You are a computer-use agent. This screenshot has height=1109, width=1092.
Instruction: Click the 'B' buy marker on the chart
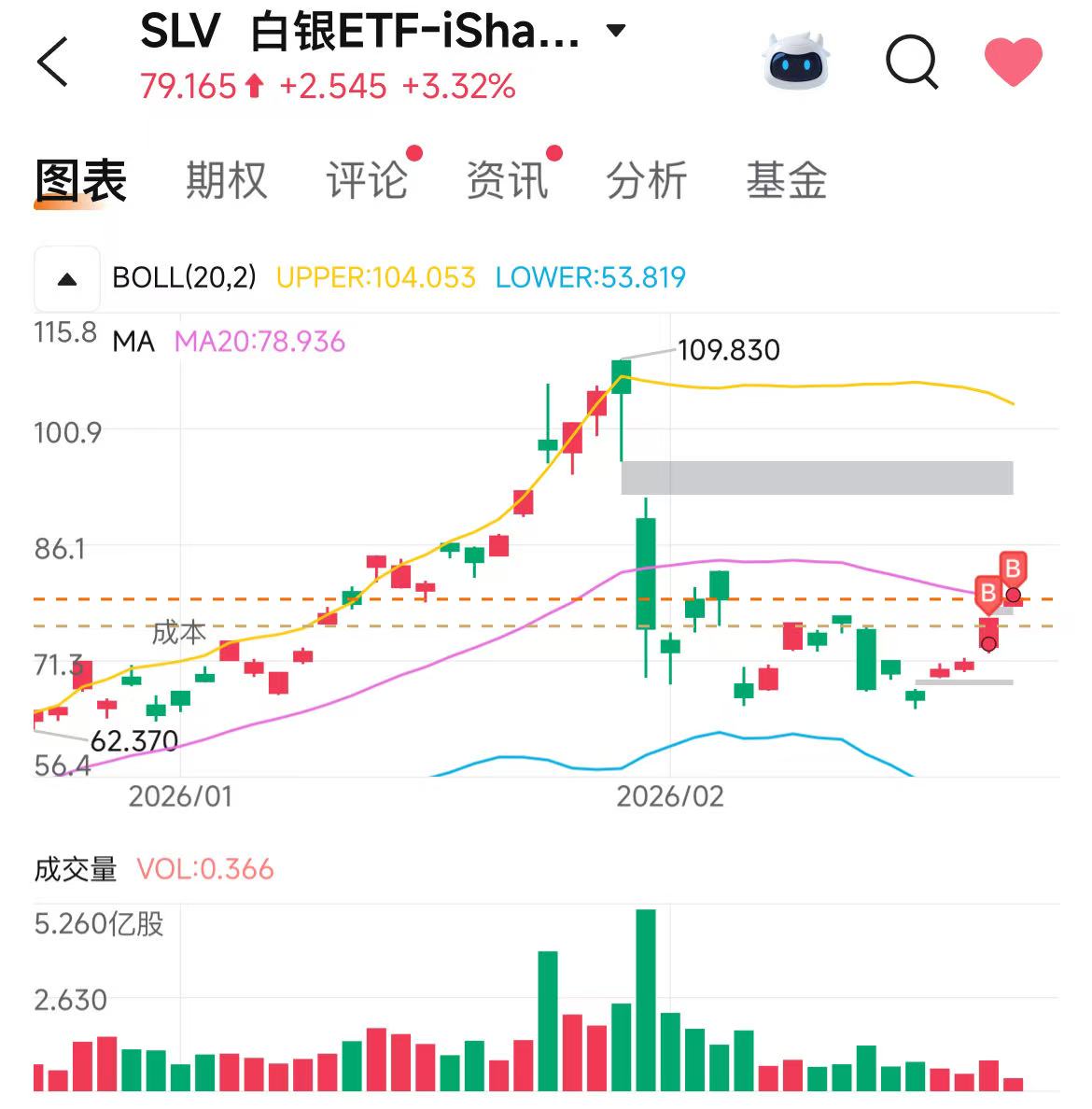click(1014, 567)
